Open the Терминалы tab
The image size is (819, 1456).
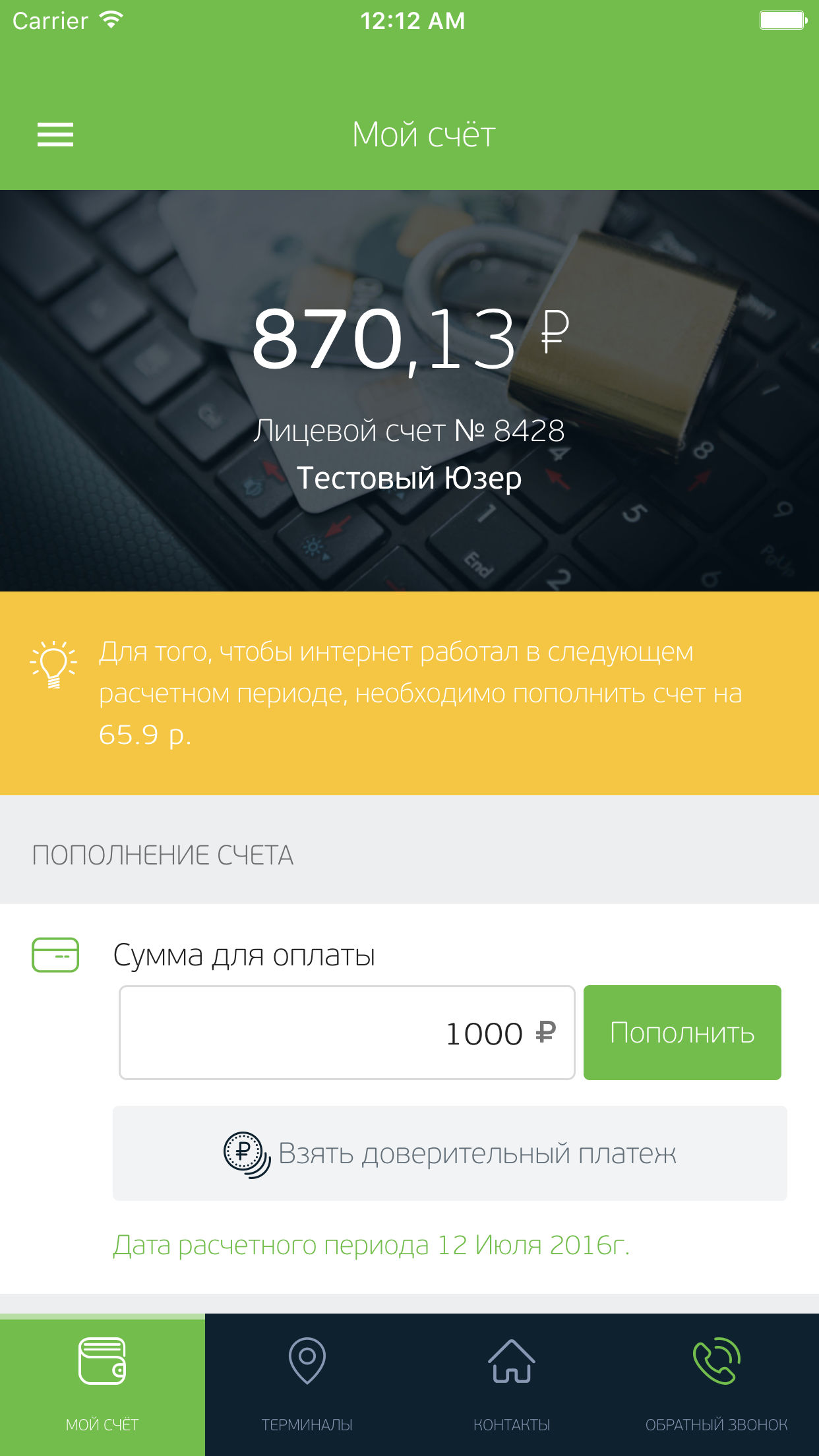(x=307, y=1385)
